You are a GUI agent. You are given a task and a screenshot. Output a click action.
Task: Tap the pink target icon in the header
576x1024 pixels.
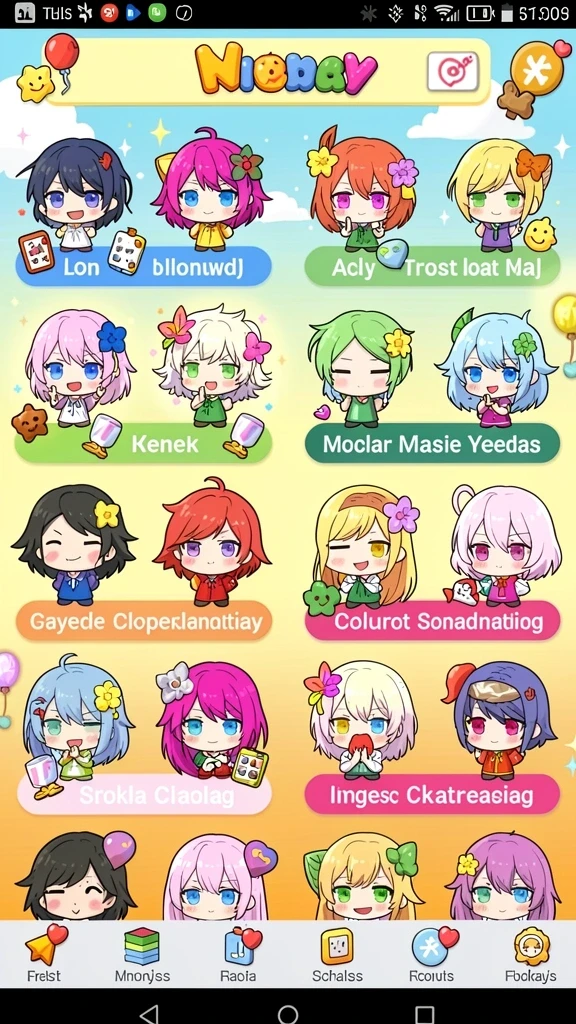453,71
